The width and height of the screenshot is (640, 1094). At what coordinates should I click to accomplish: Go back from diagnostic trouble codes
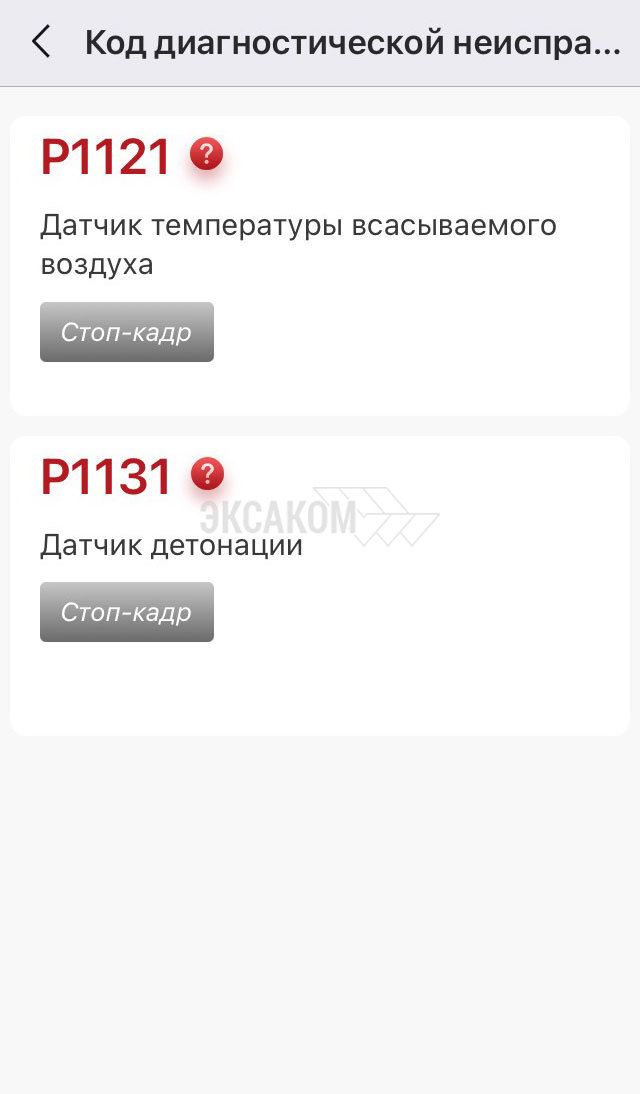pyautogui.click(x=41, y=43)
